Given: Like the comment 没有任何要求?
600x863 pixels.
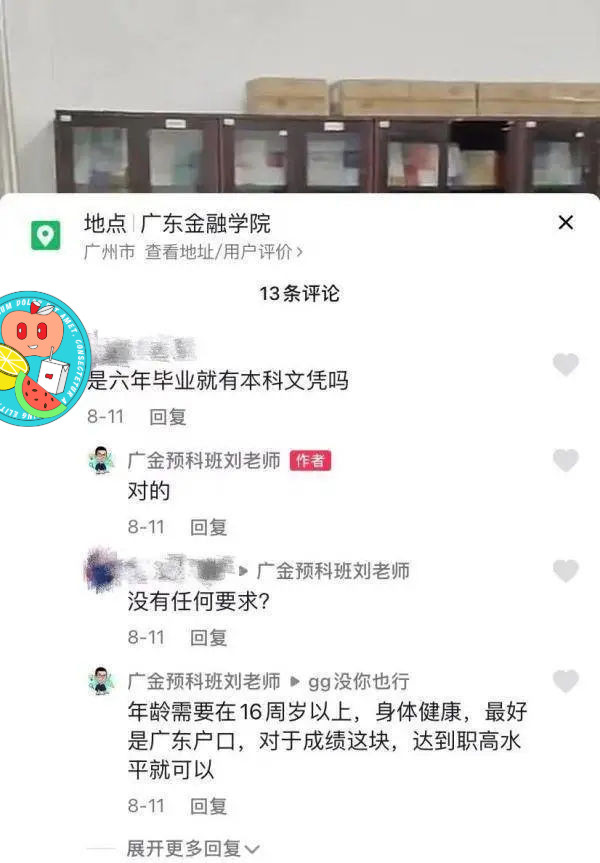Looking at the screenshot, I should [566, 571].
